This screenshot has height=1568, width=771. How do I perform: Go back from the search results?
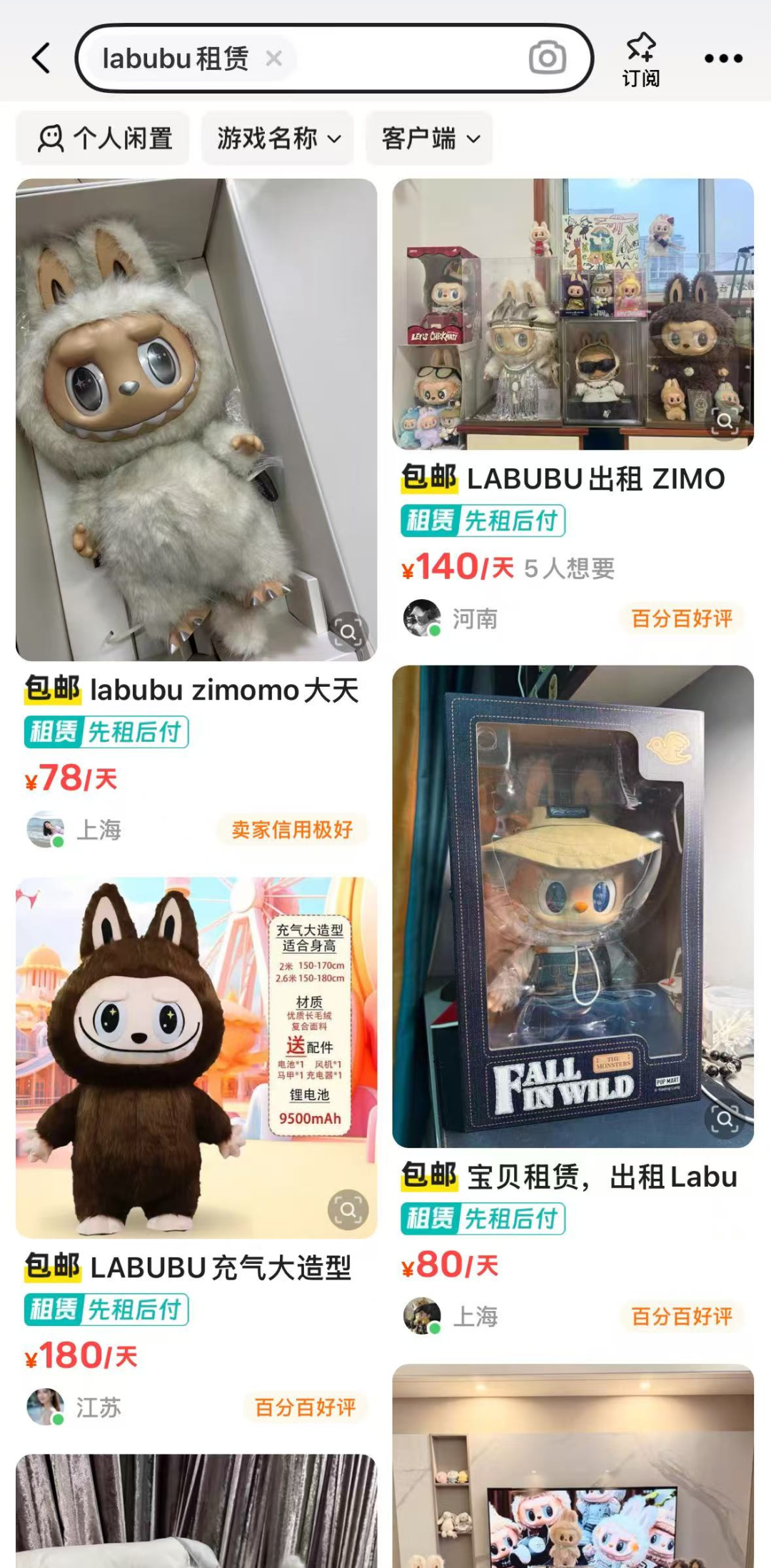point(41,59)
